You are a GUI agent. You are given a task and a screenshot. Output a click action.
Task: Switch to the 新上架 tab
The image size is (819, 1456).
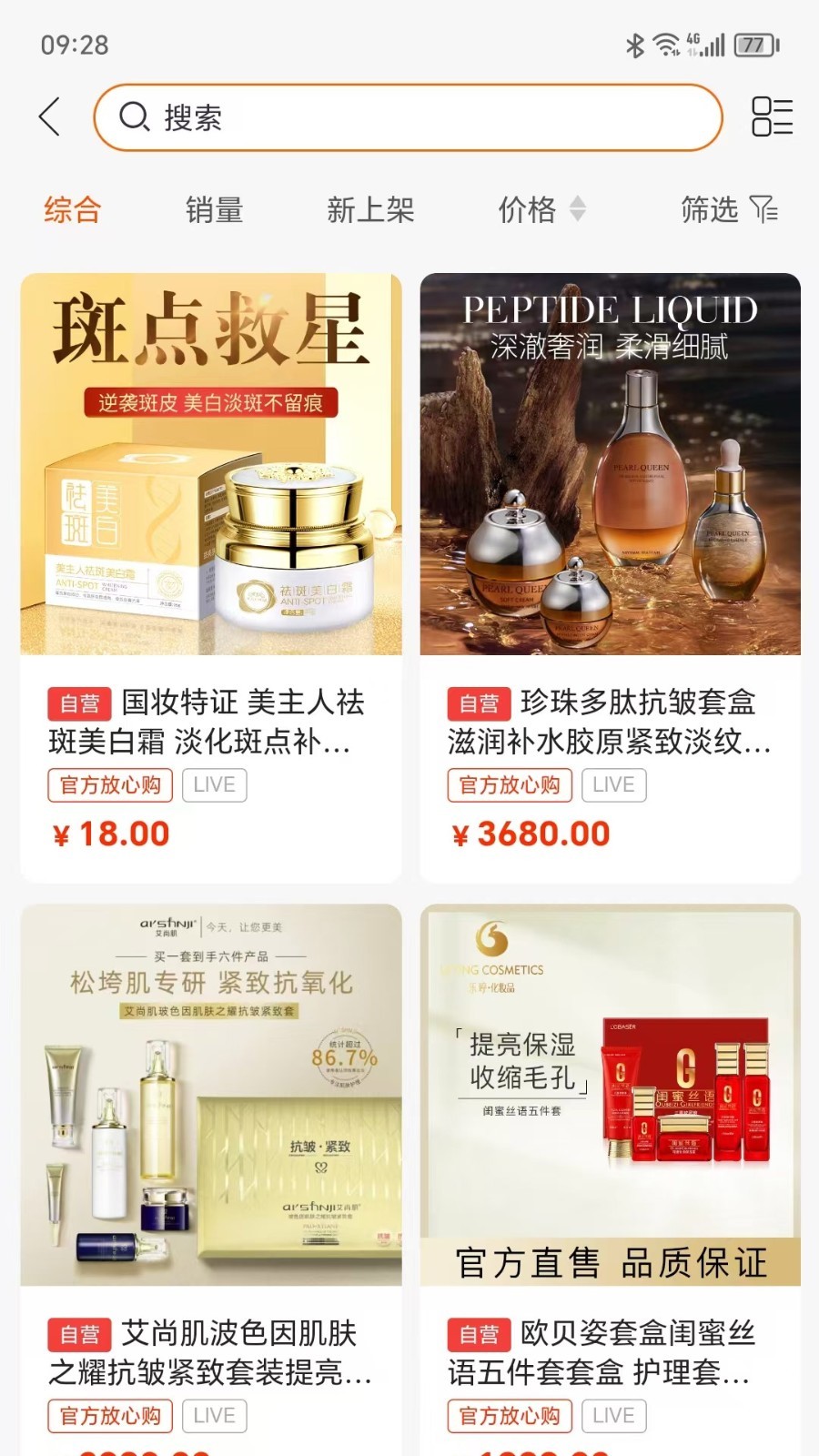pos(370,210)
